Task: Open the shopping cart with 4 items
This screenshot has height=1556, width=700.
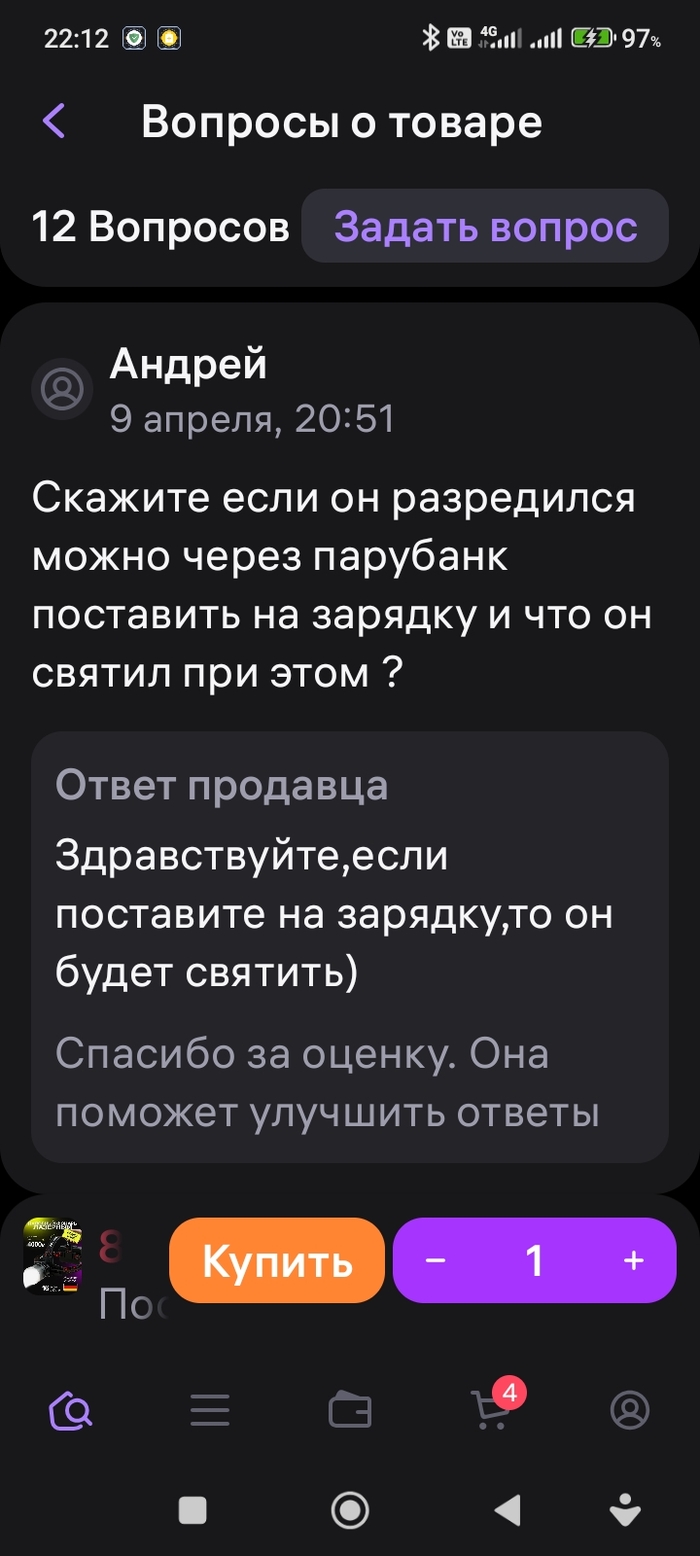Action: [x=491, y=1409]
